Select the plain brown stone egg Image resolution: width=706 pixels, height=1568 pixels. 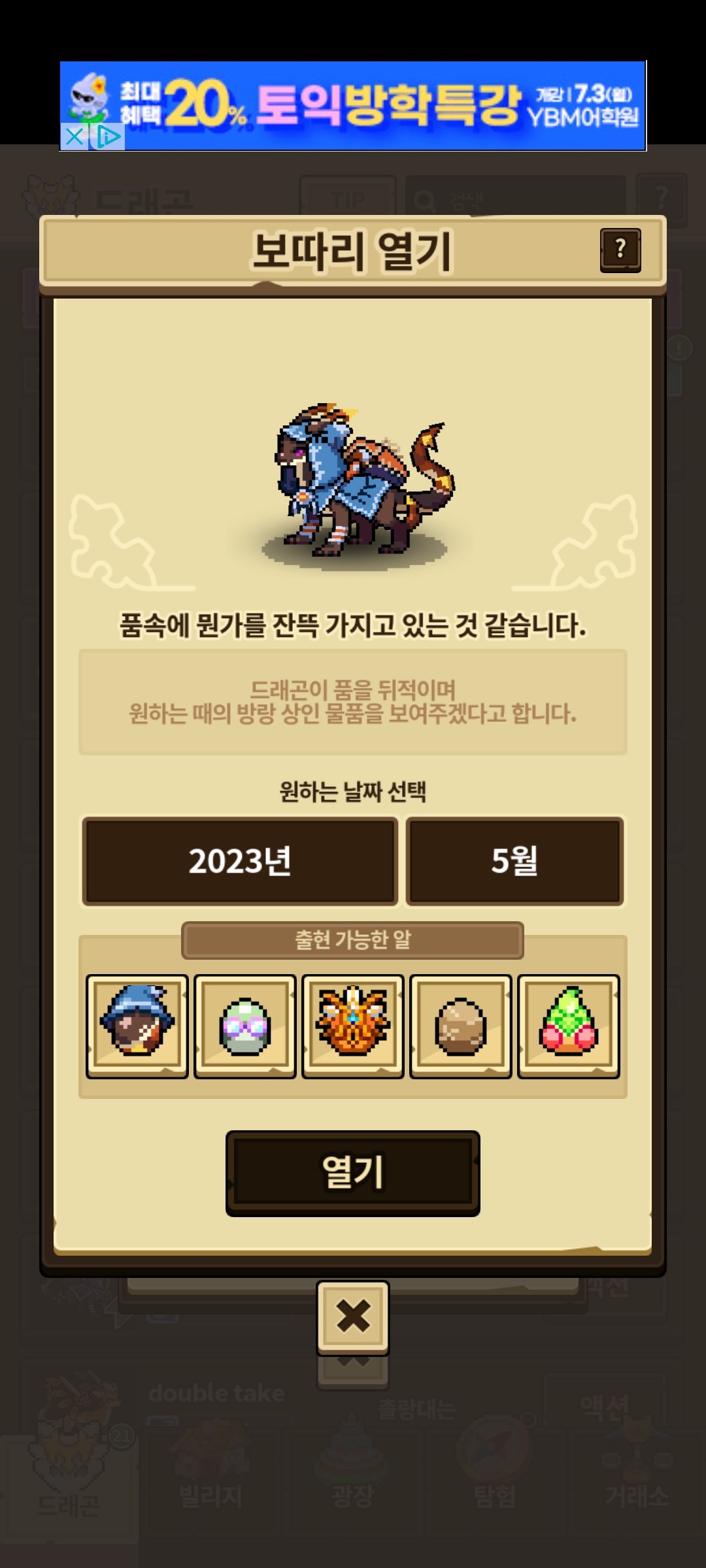coord(461,1026)
